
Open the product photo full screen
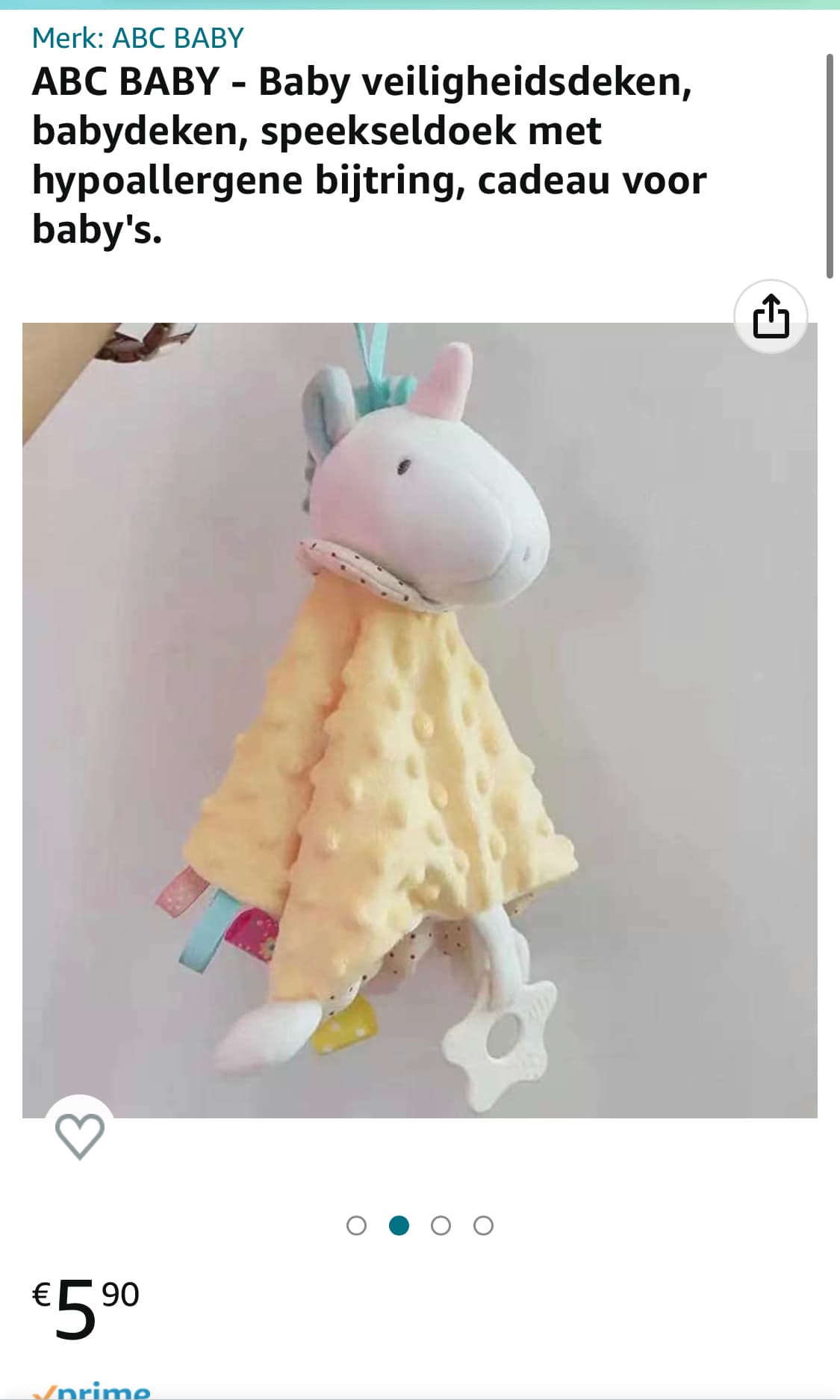pyautogui.click(x=420, y=720)
